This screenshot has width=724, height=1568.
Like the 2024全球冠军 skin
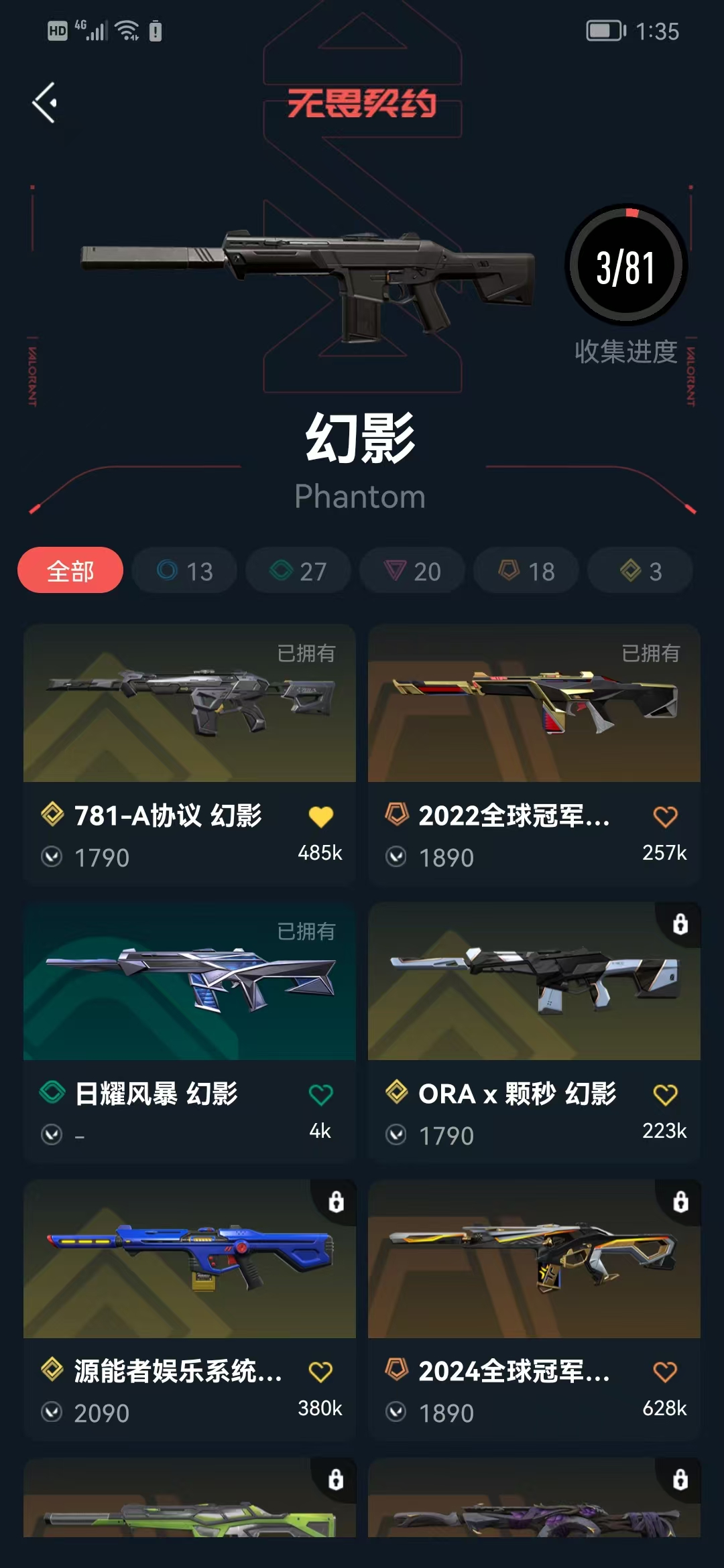(665, 1372)
